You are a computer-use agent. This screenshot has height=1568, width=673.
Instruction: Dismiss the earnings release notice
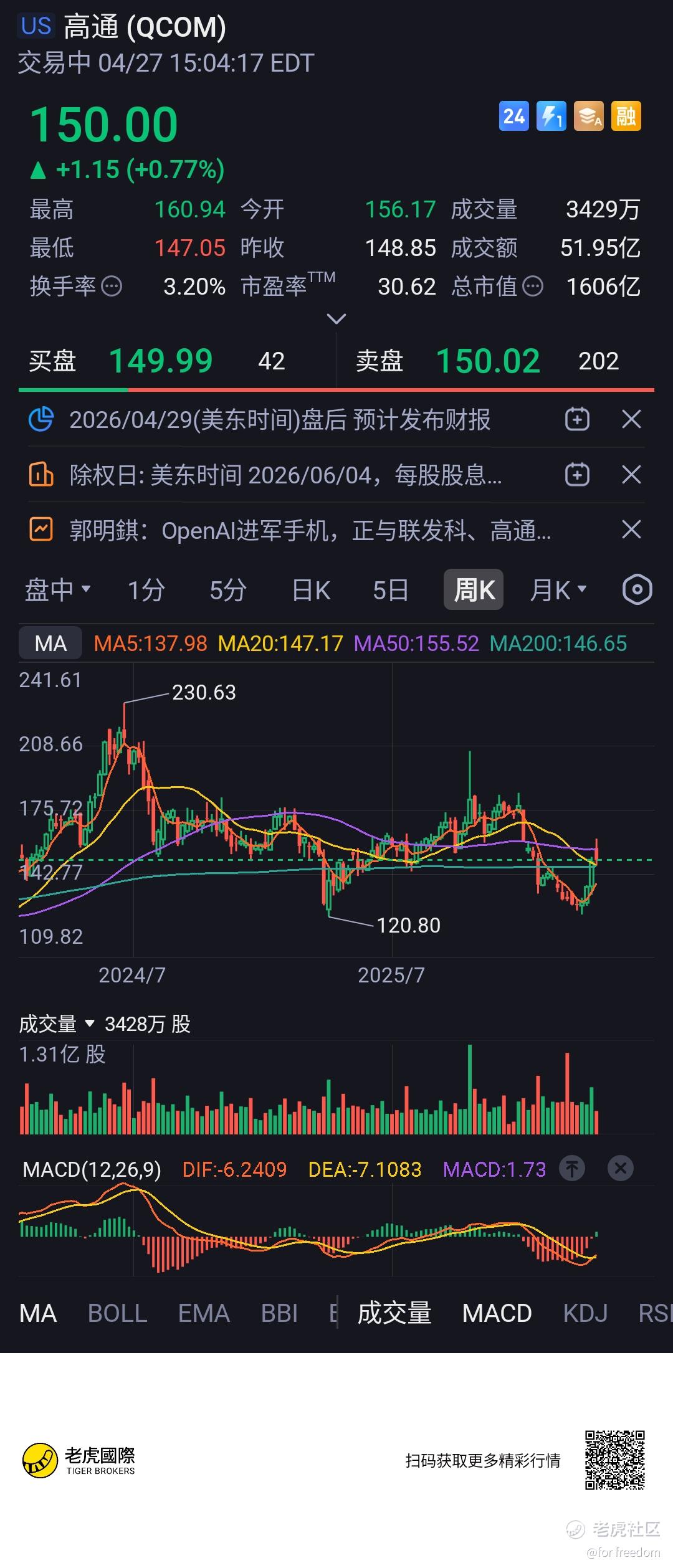click(x=631, y=419)
